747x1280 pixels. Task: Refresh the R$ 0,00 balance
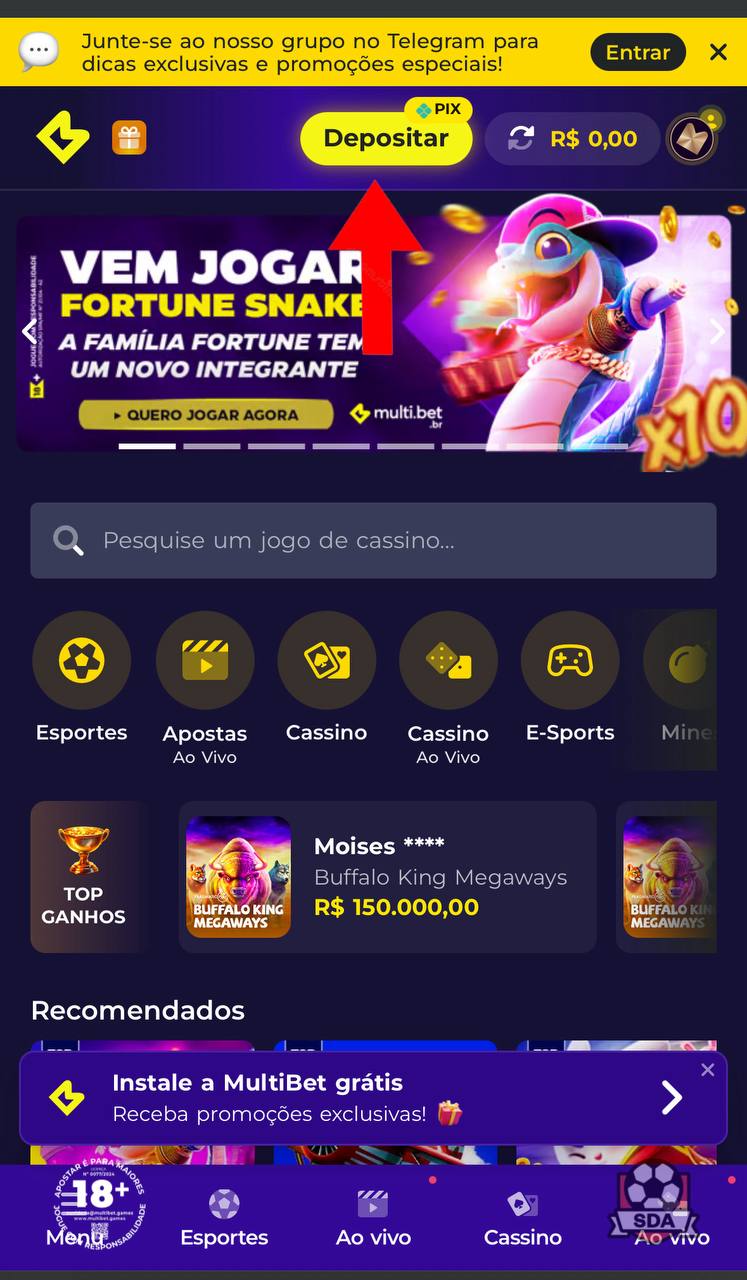pyautogui.click(x=521, y=139)
